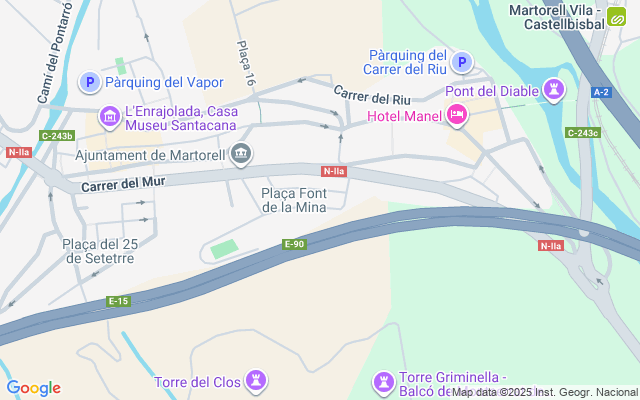Select the Pàrquing del Vapor parking marker
The height and width of the screenshot is (400, 640).
click(89, 83)
